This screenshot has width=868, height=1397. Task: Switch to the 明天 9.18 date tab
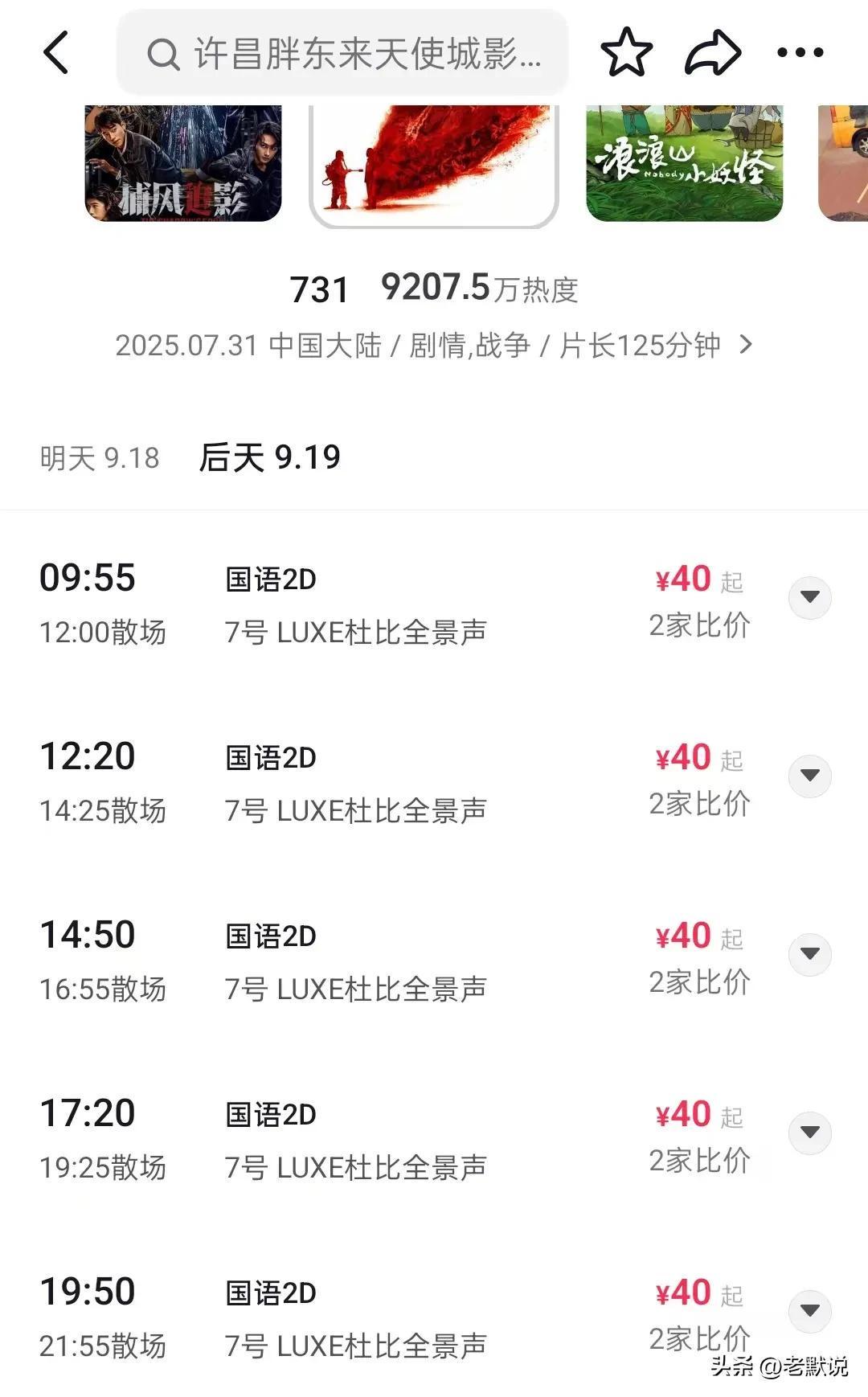100,458
